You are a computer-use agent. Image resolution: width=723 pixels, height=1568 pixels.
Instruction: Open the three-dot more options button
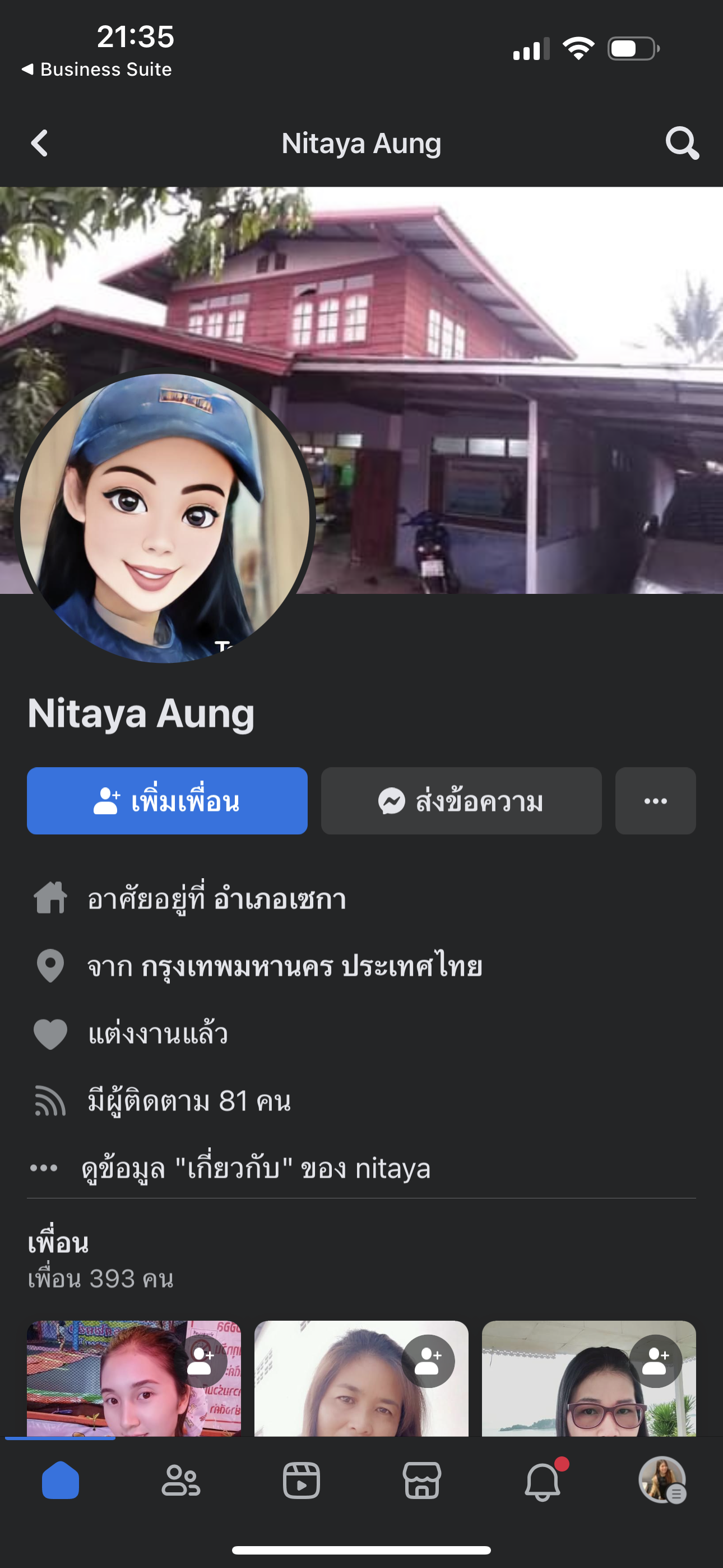click(655, 801)
